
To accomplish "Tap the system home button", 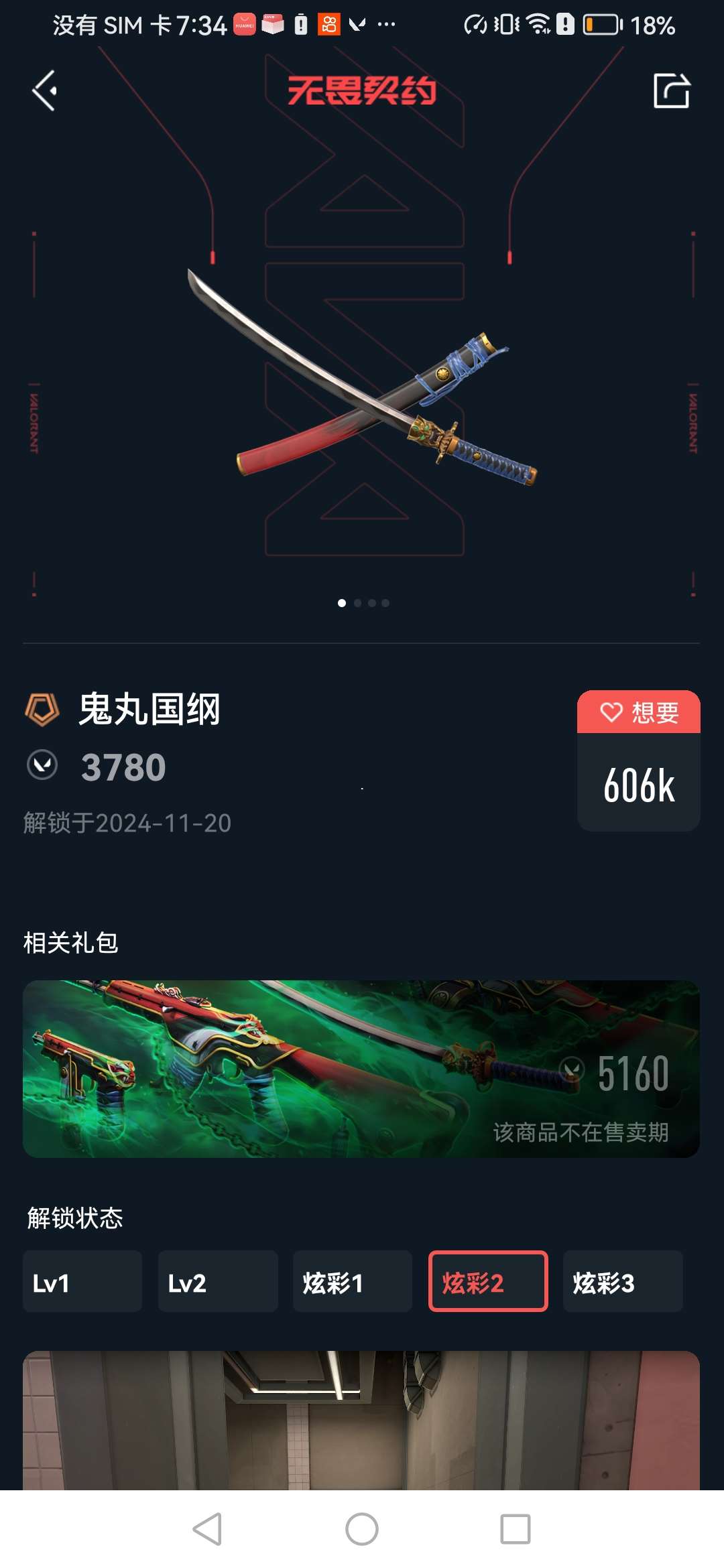I will (x=362, y=1529).
